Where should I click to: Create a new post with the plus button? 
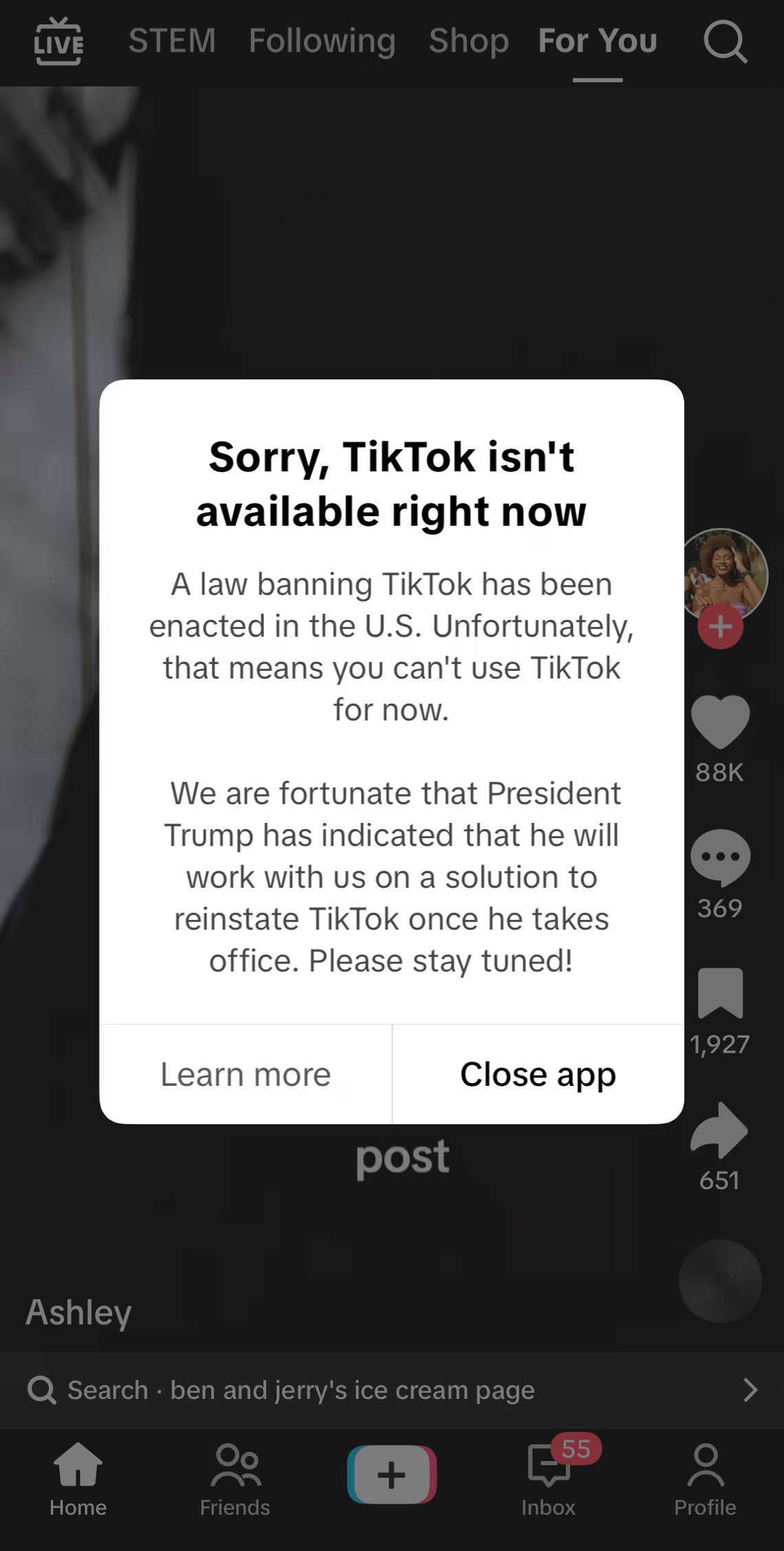[x=392, y=1474]
